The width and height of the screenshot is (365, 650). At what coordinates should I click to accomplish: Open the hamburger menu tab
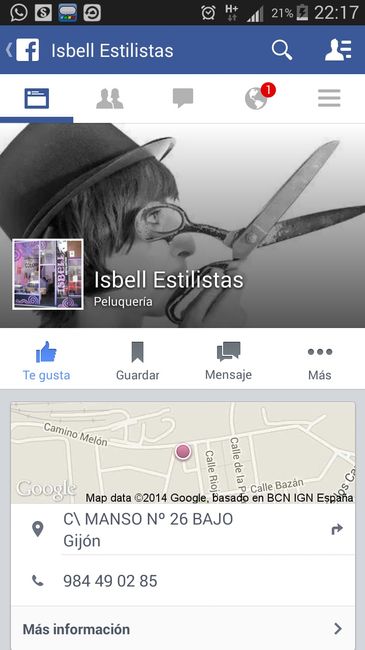pyautogui.click(x=329, y=98)
